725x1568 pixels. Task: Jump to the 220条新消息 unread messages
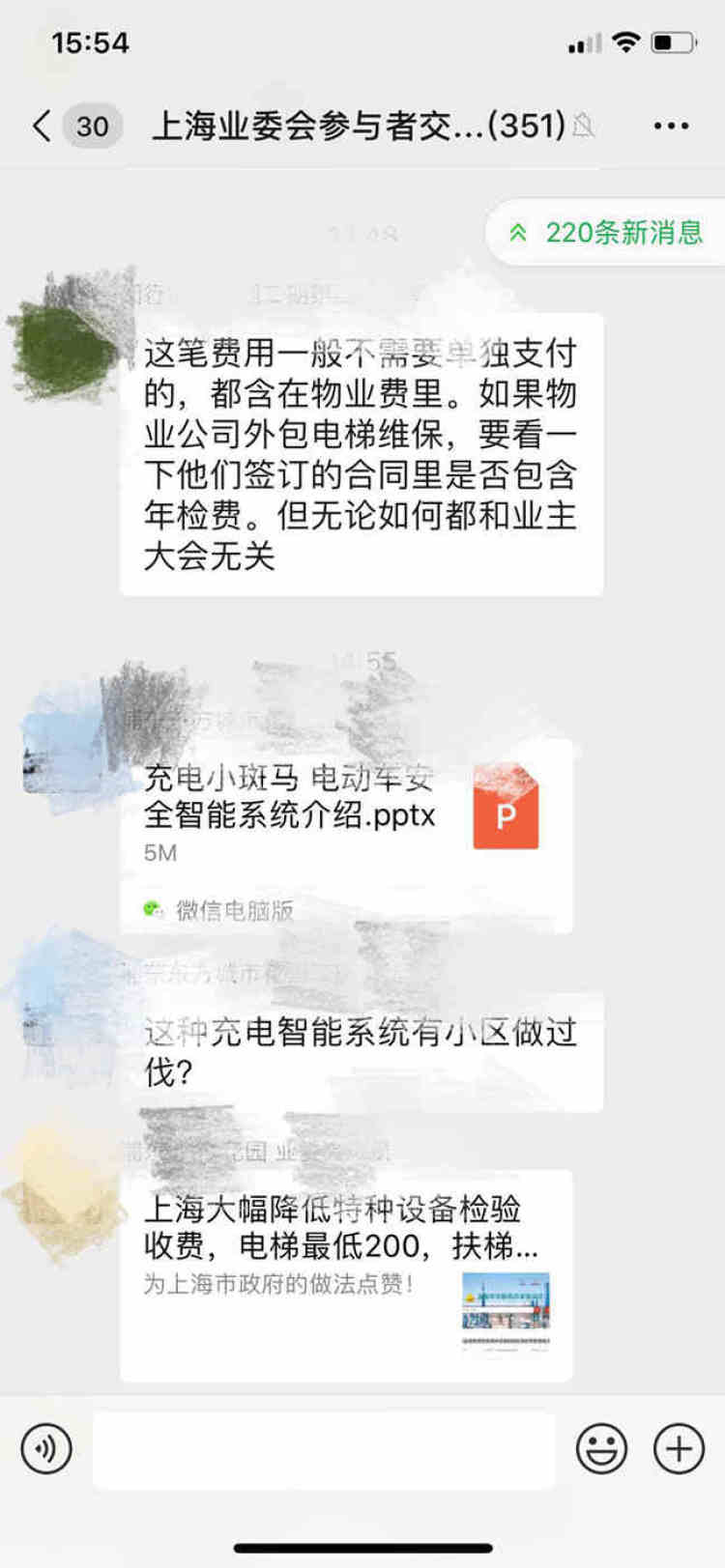tap(608, 233)
